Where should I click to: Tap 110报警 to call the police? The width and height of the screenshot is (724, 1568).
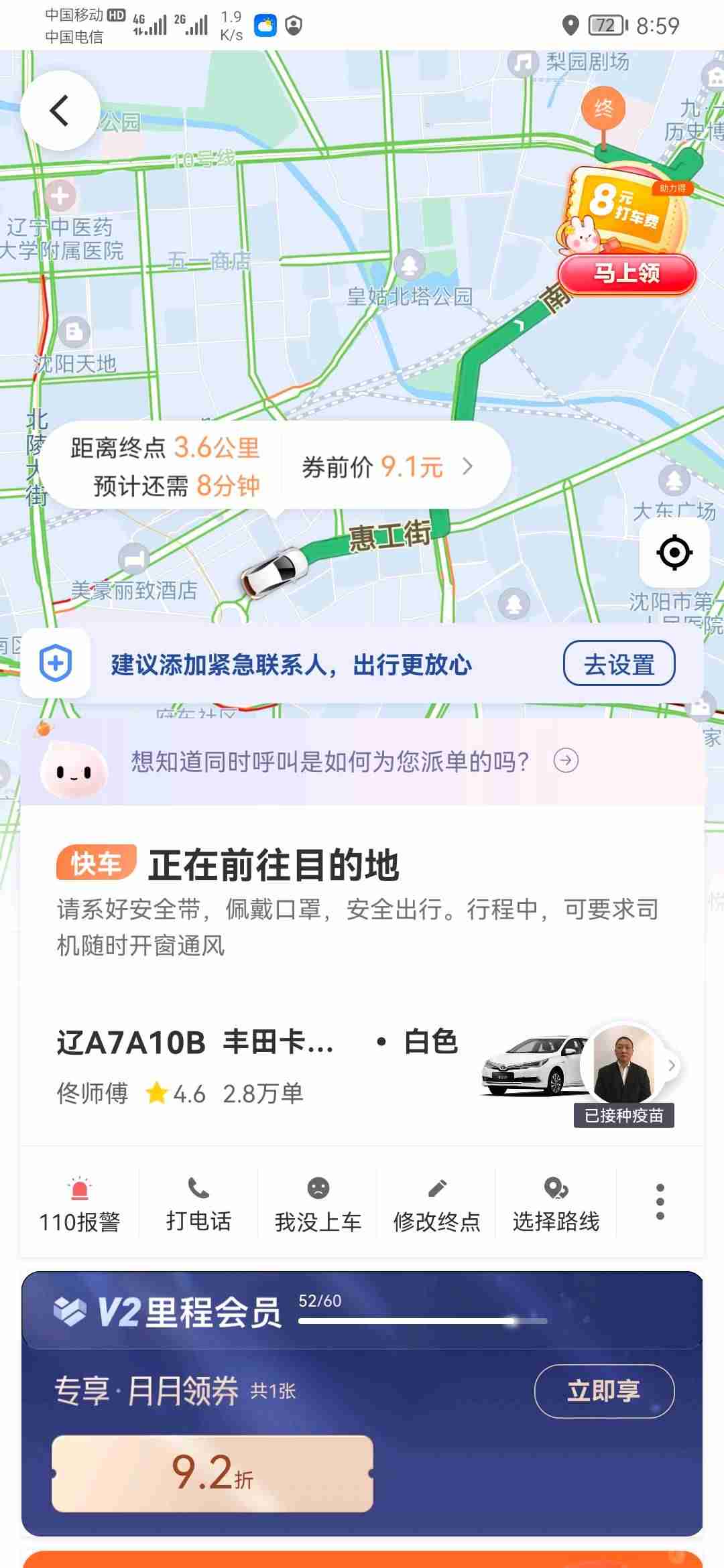[x=80, y=1205]
